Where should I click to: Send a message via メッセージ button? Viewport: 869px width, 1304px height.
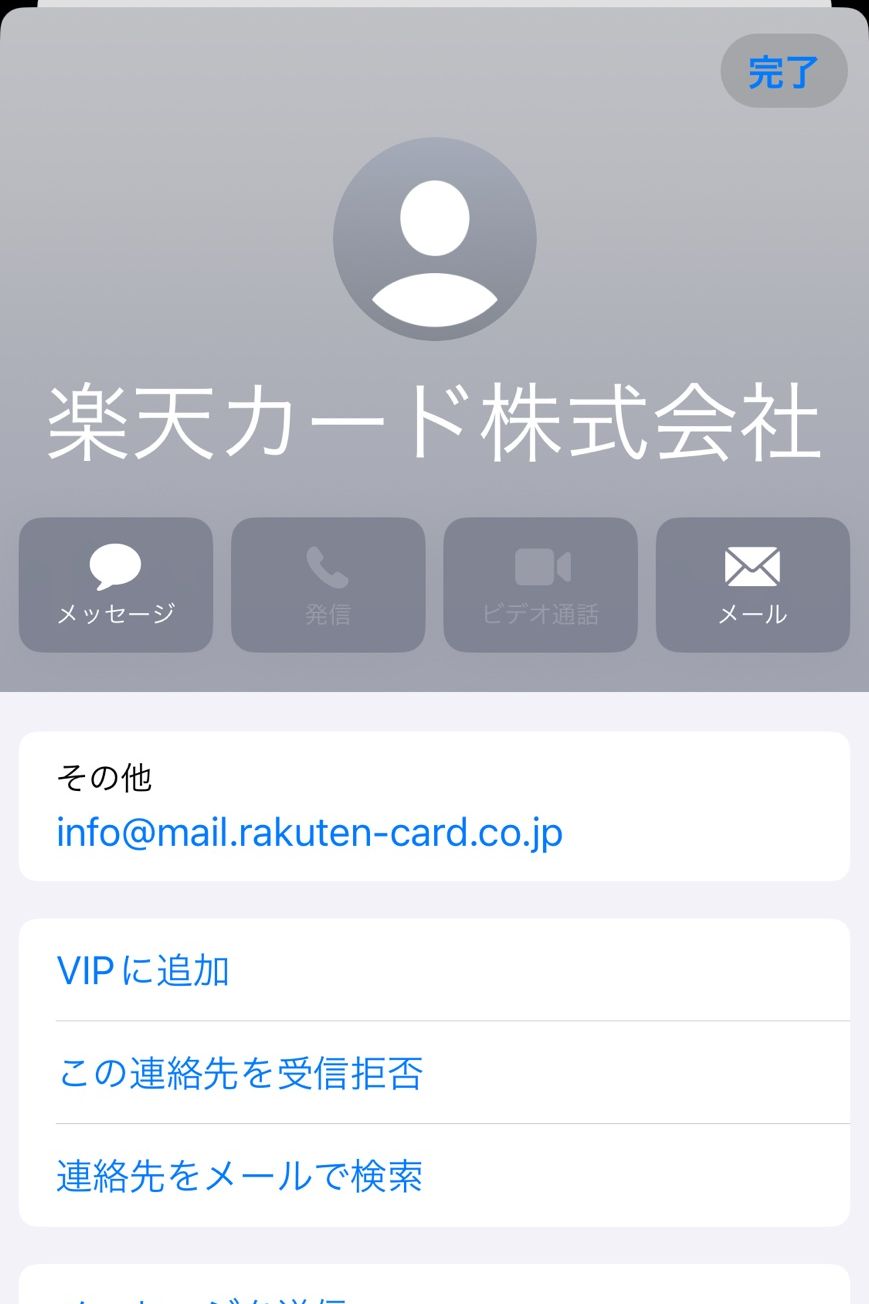[116, 585]
